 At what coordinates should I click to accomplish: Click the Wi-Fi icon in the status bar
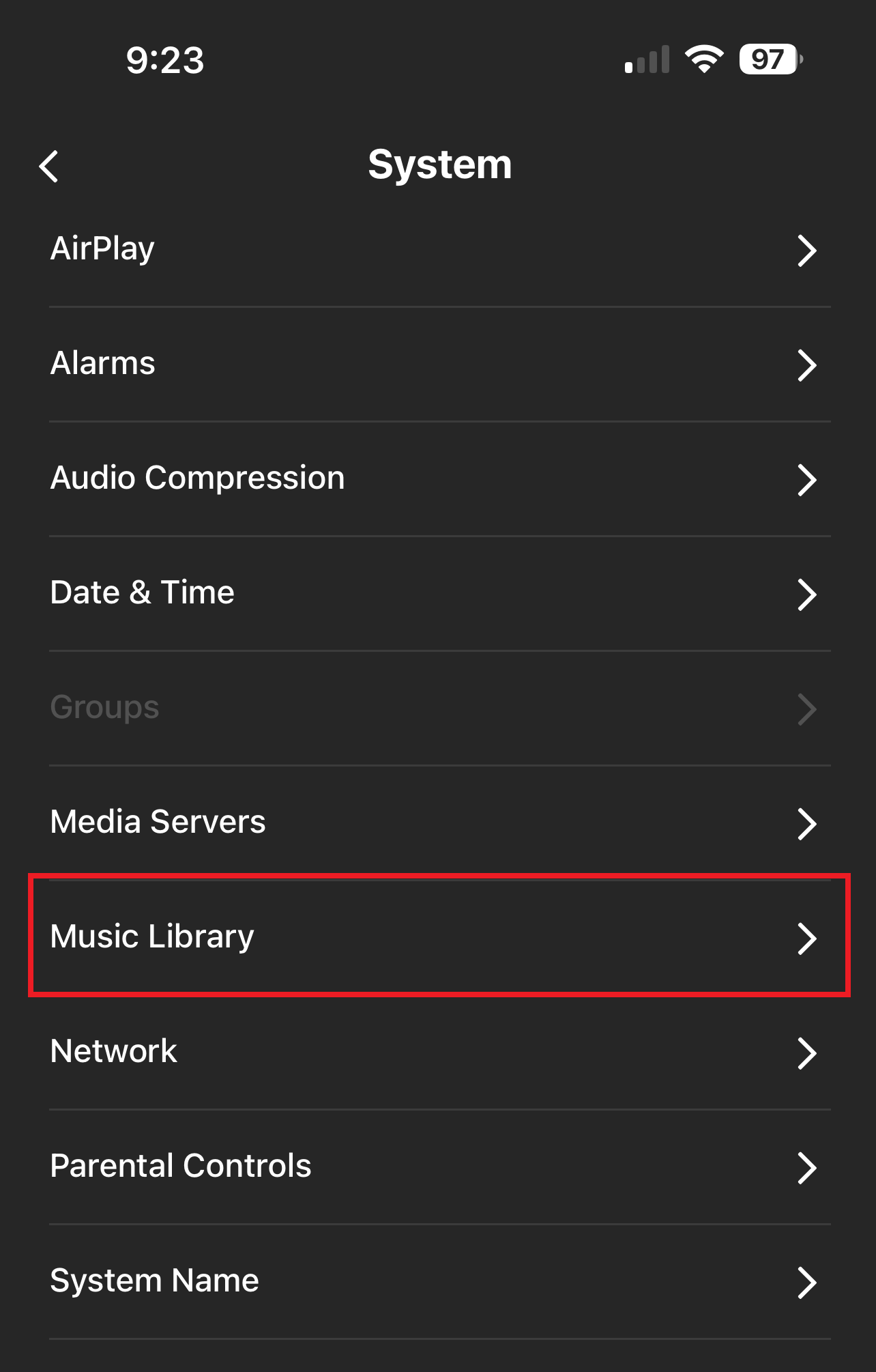point(704,59)
